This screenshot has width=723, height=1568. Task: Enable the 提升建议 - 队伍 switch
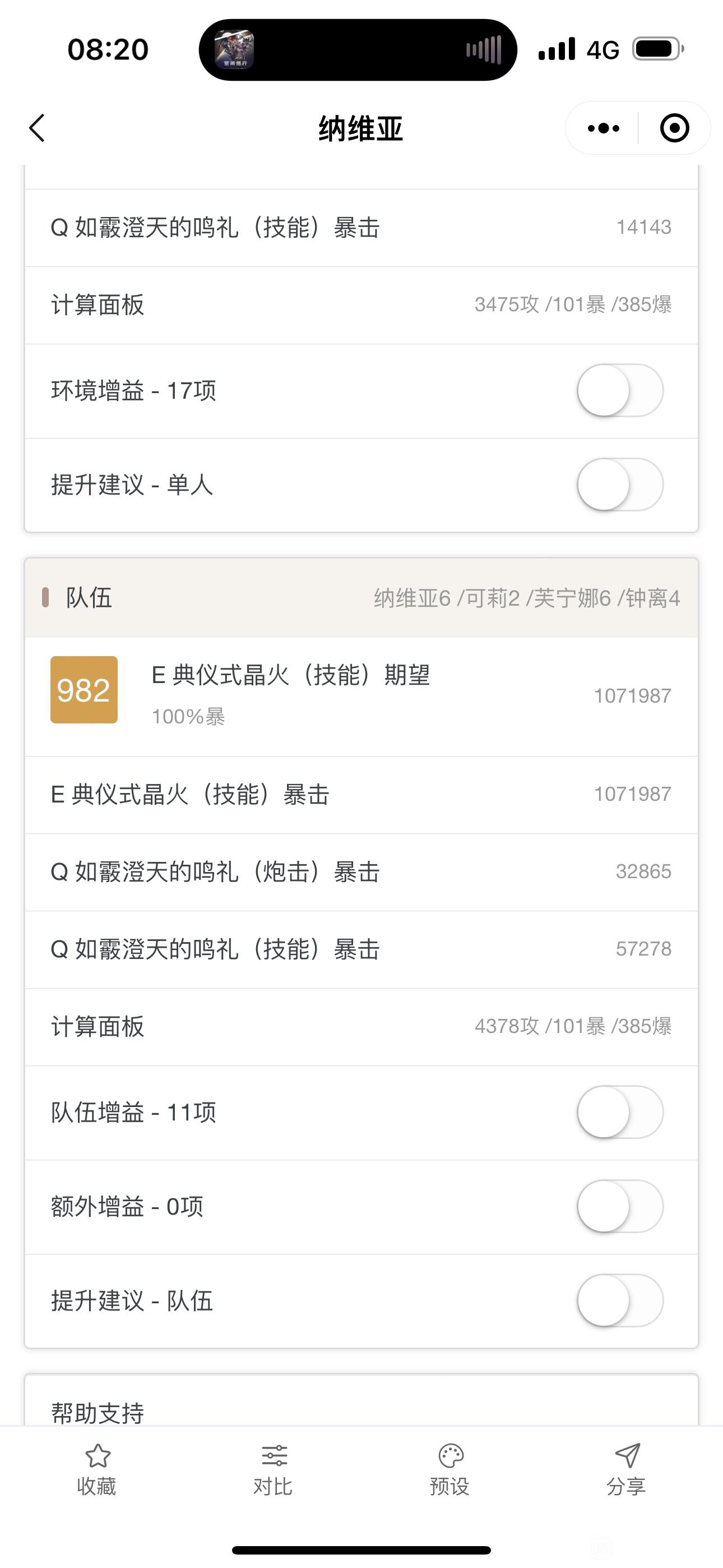point(620,1301)
